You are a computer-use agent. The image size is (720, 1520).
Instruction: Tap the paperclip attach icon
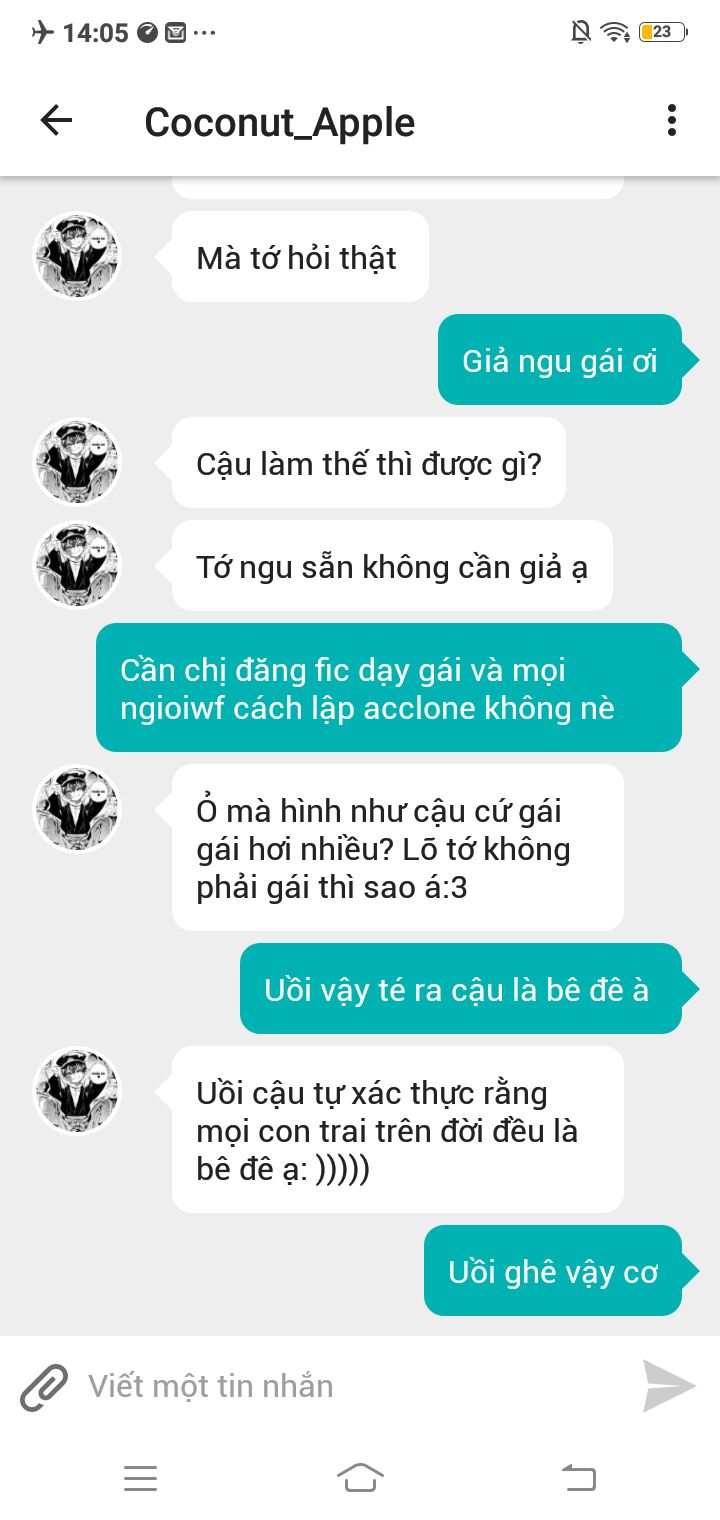pyautogui.click(x=44, y=1386)
